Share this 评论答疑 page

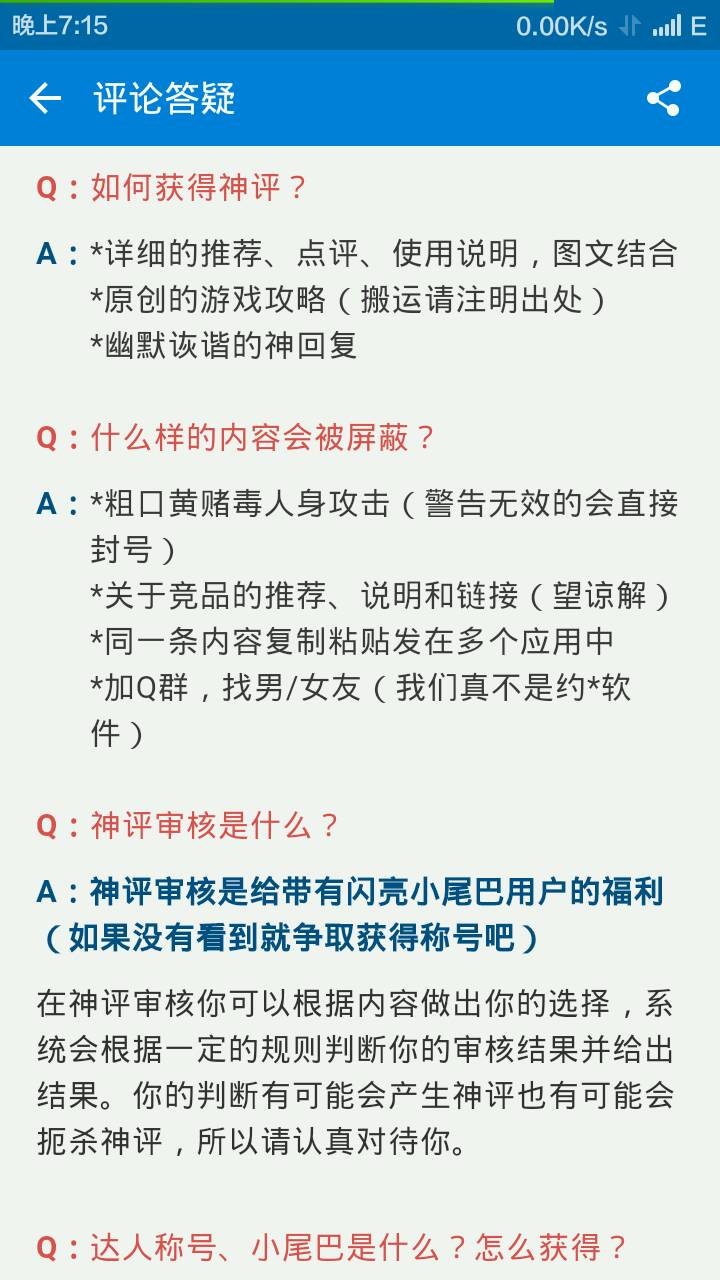(x=663, y=98)
